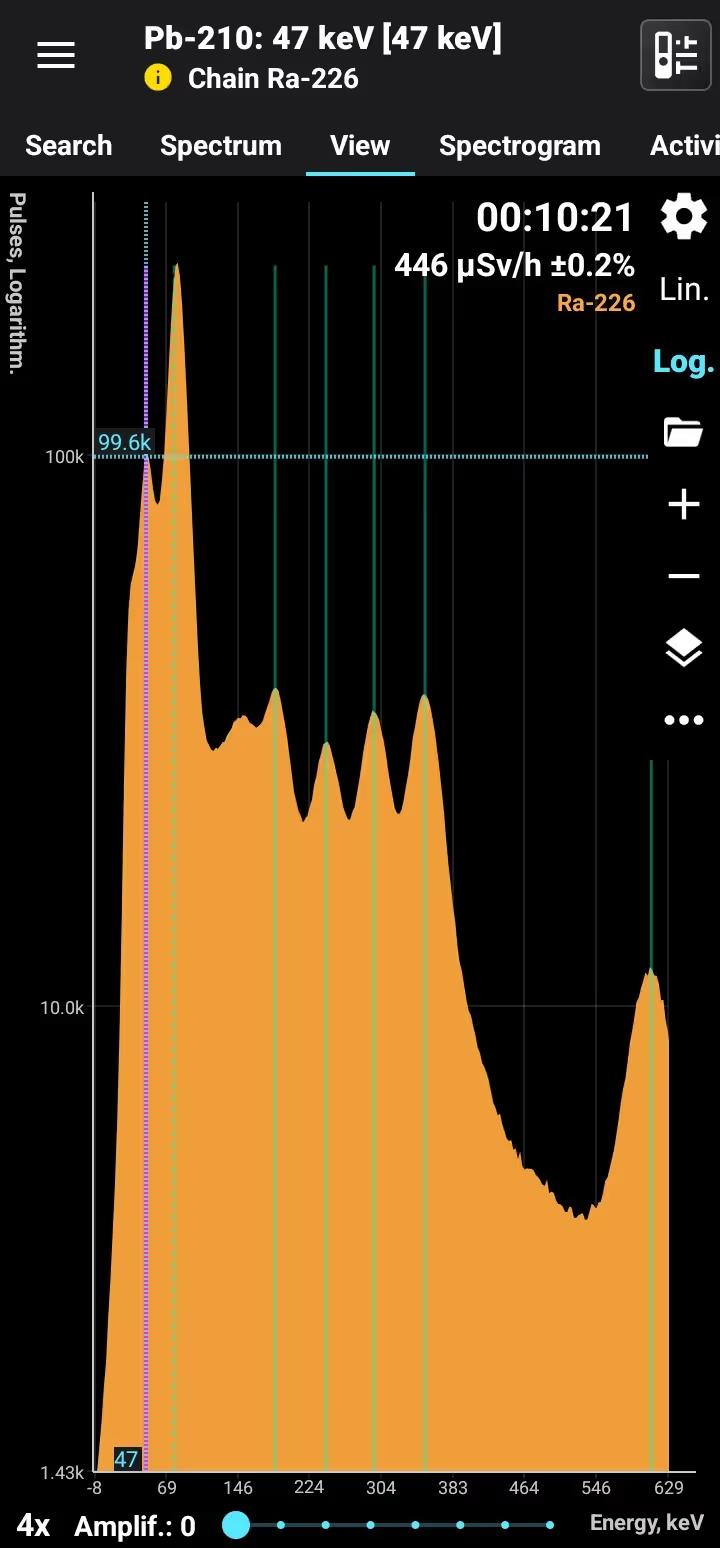Zoom out with the minus icon
Screen dimensions: 720x1548
[x=684, y=577]
